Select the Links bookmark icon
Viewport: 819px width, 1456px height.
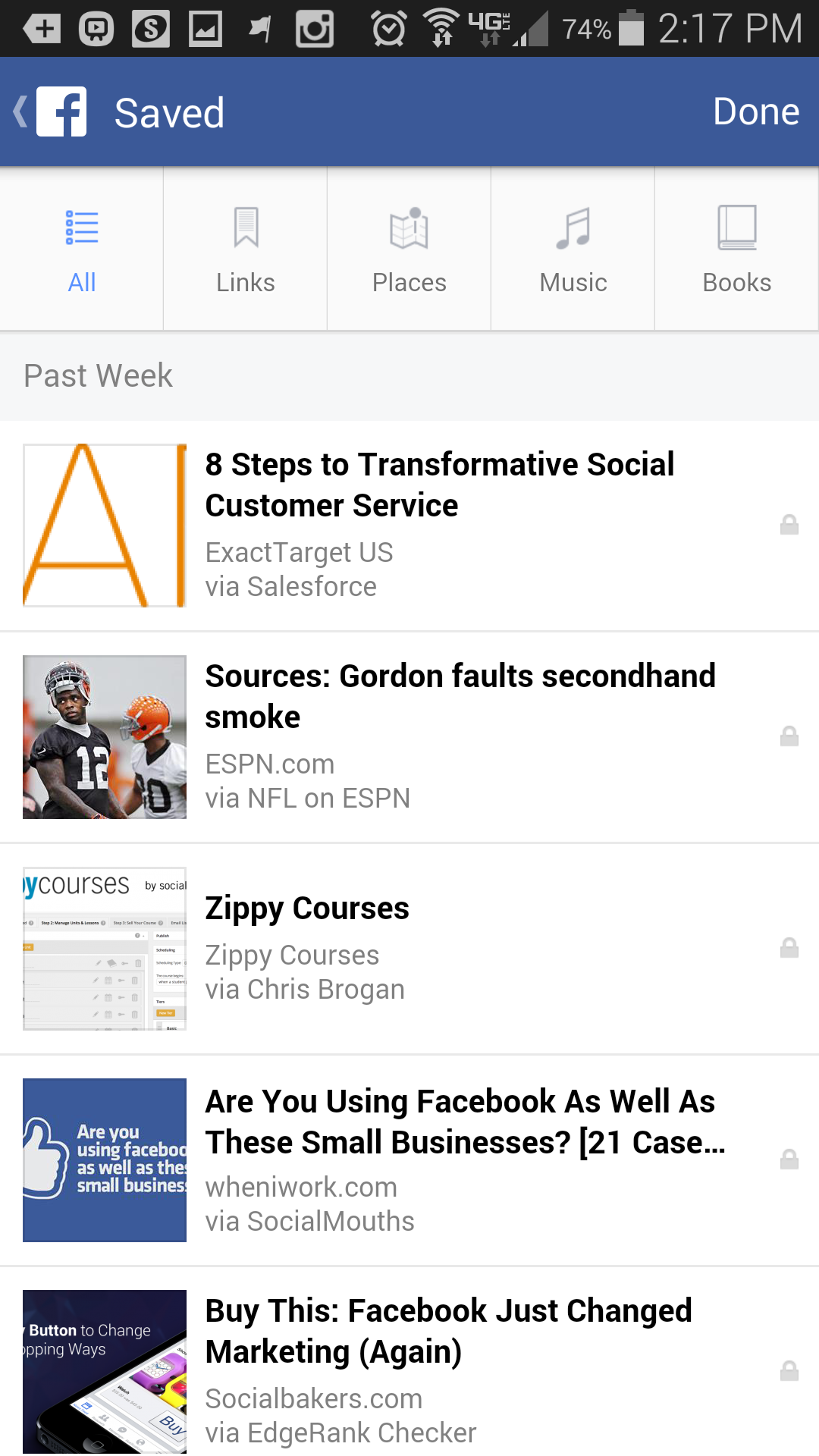(245, 227)
